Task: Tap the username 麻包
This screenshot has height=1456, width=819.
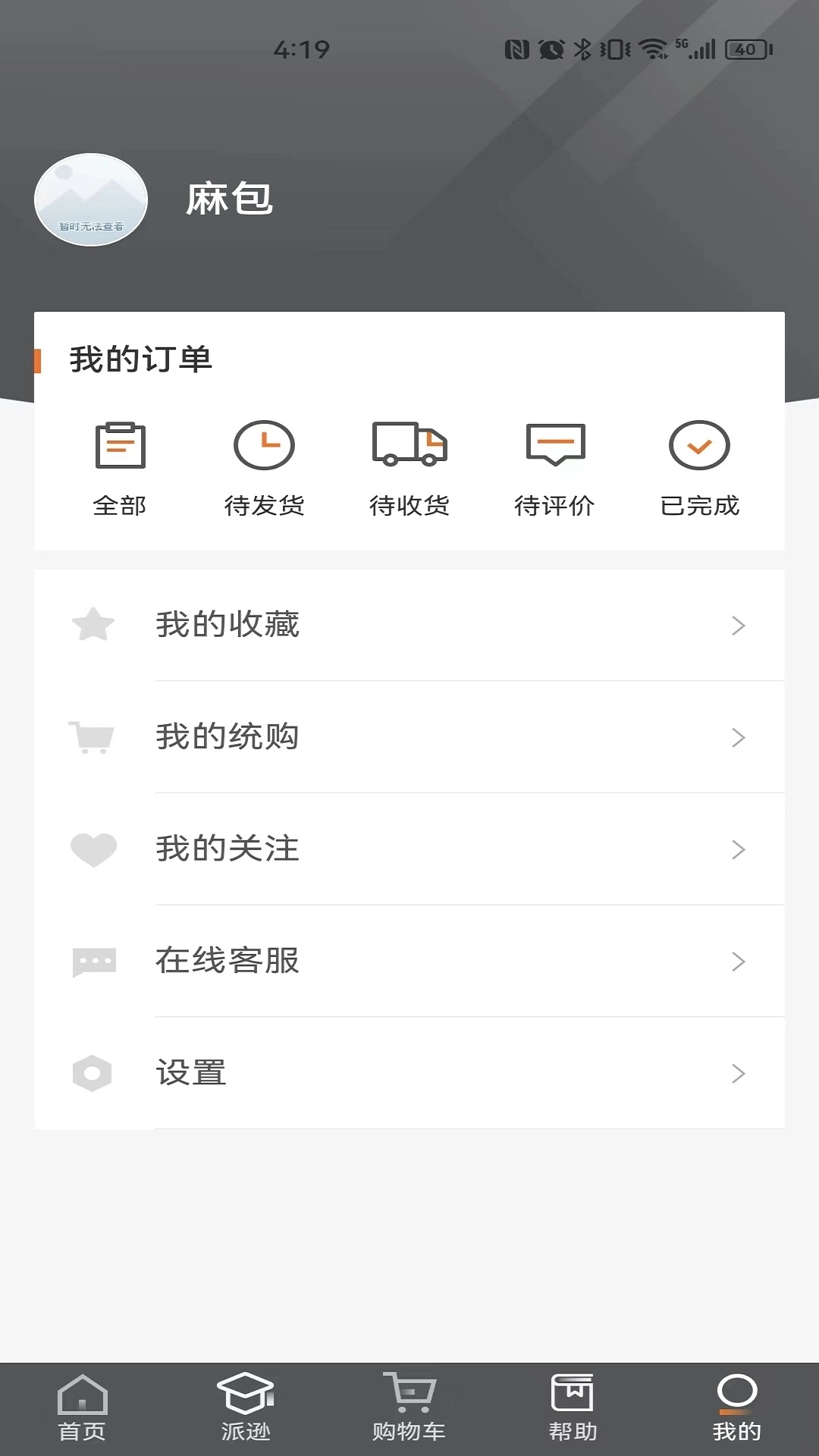Action: click(229, 200)
